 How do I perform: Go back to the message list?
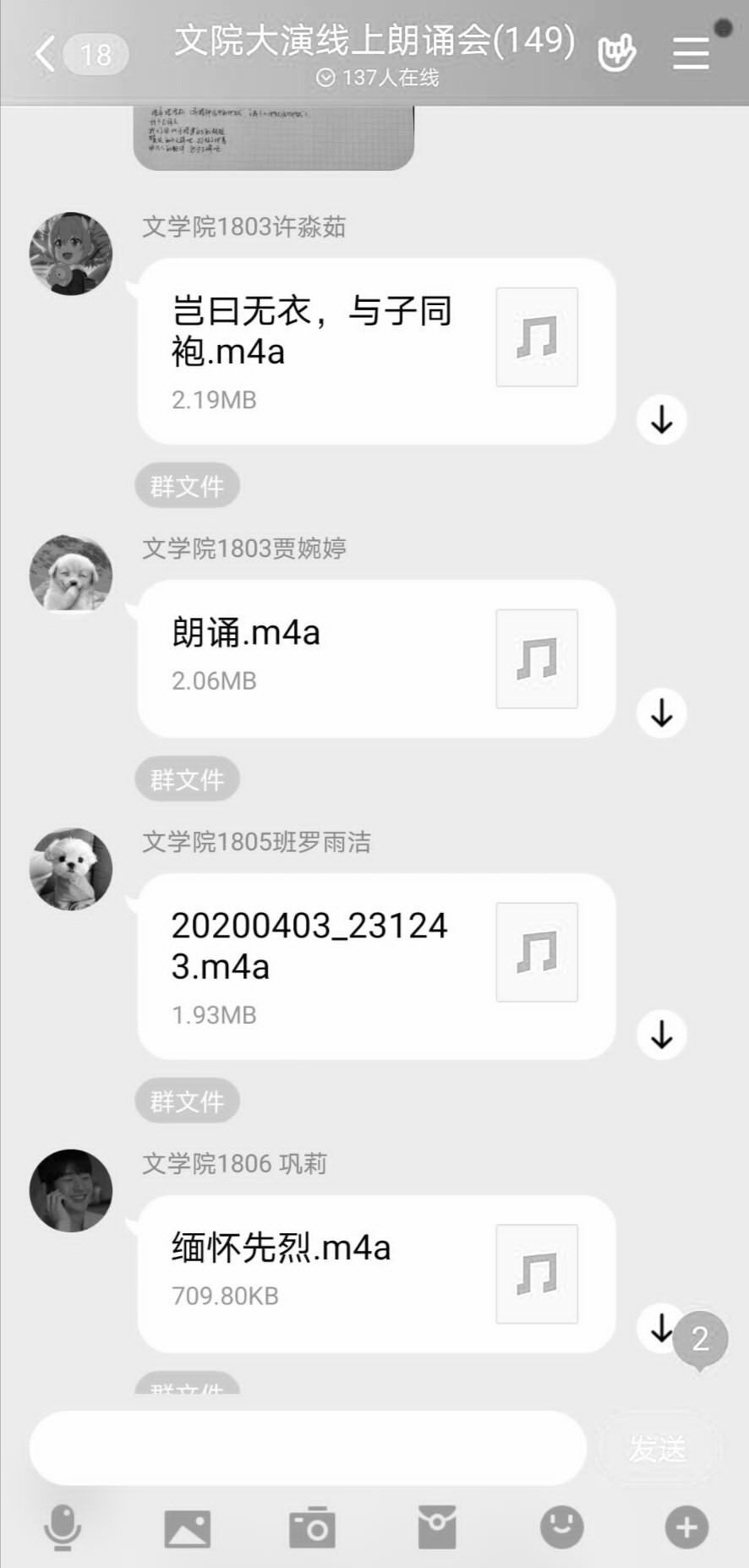[x=46, y=55]
